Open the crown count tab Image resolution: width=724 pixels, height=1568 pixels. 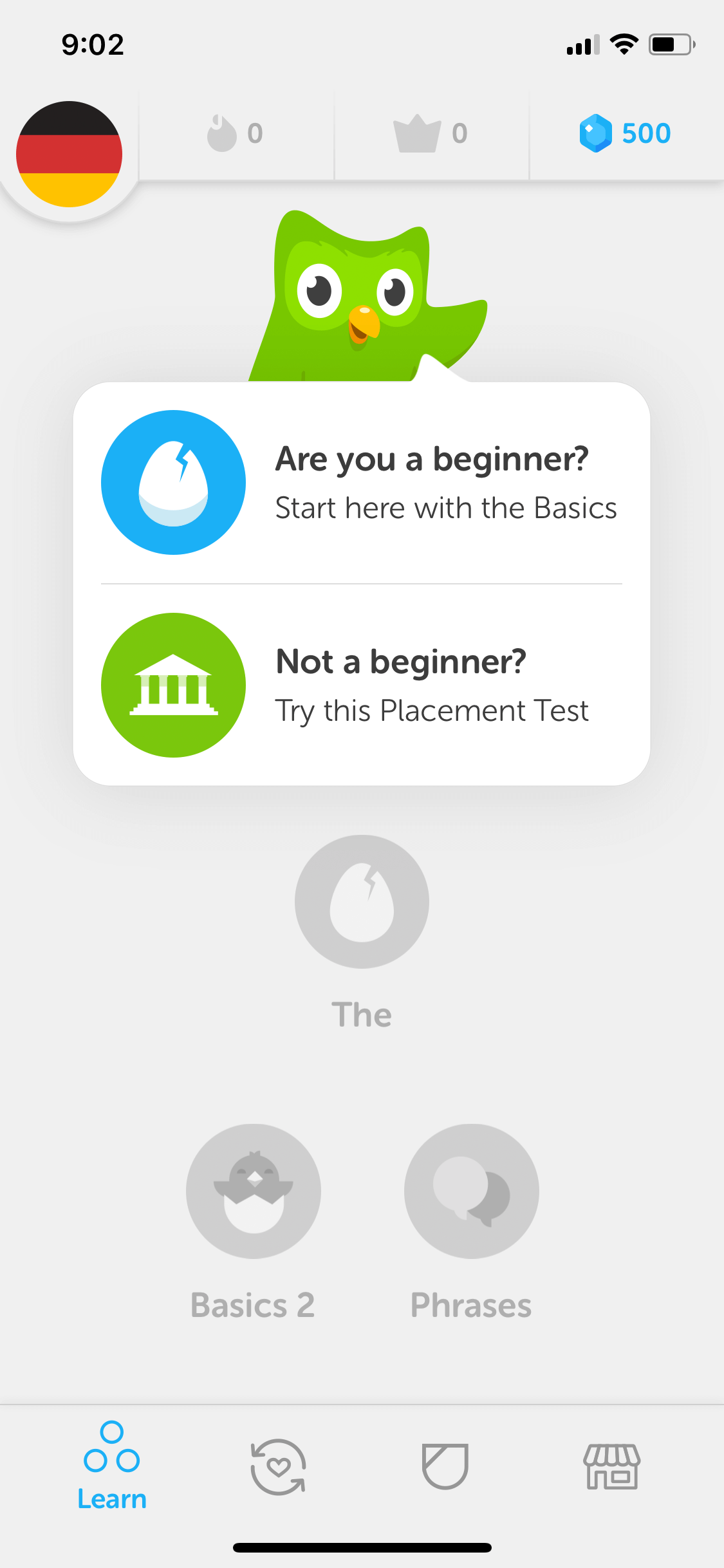click(431, 133)
